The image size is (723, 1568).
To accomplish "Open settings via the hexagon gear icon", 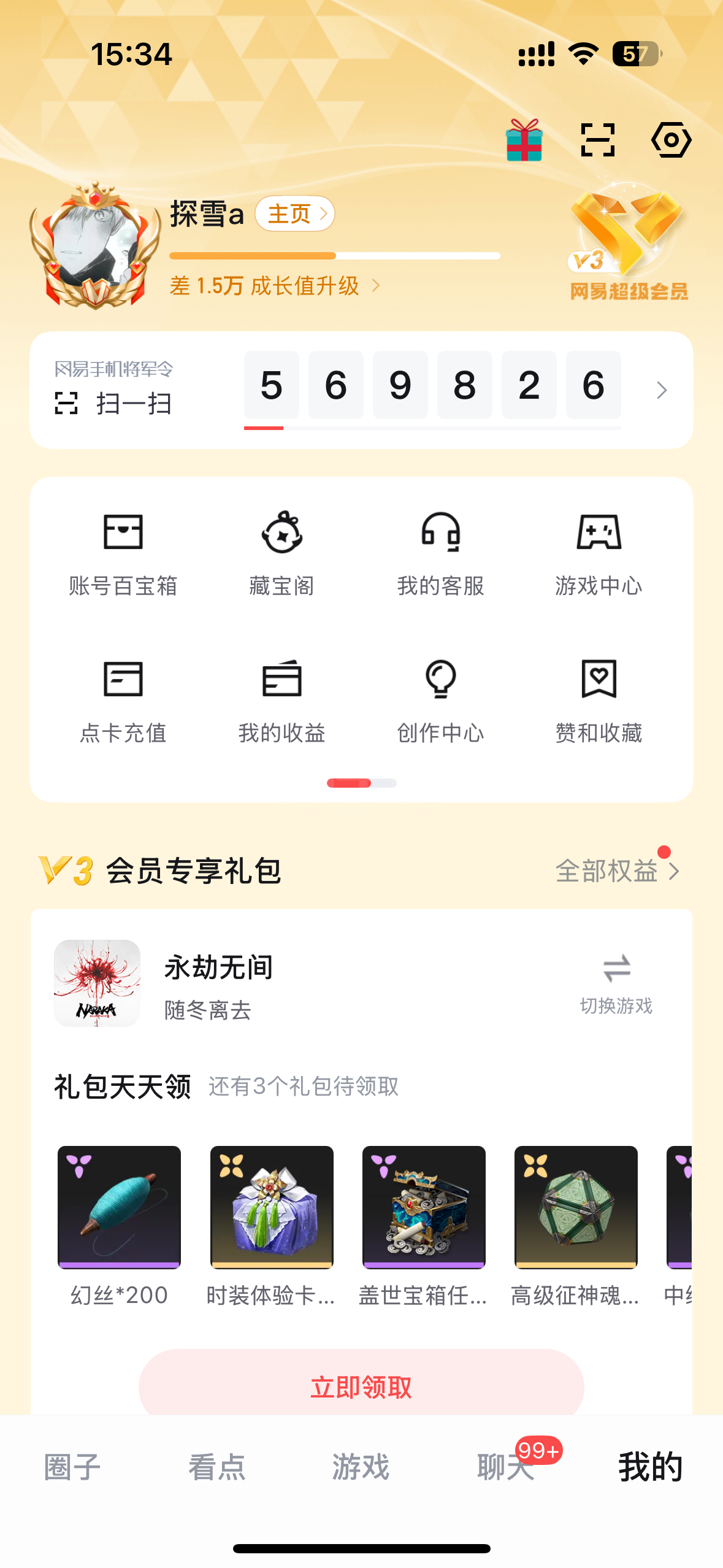I will point(671,140).
